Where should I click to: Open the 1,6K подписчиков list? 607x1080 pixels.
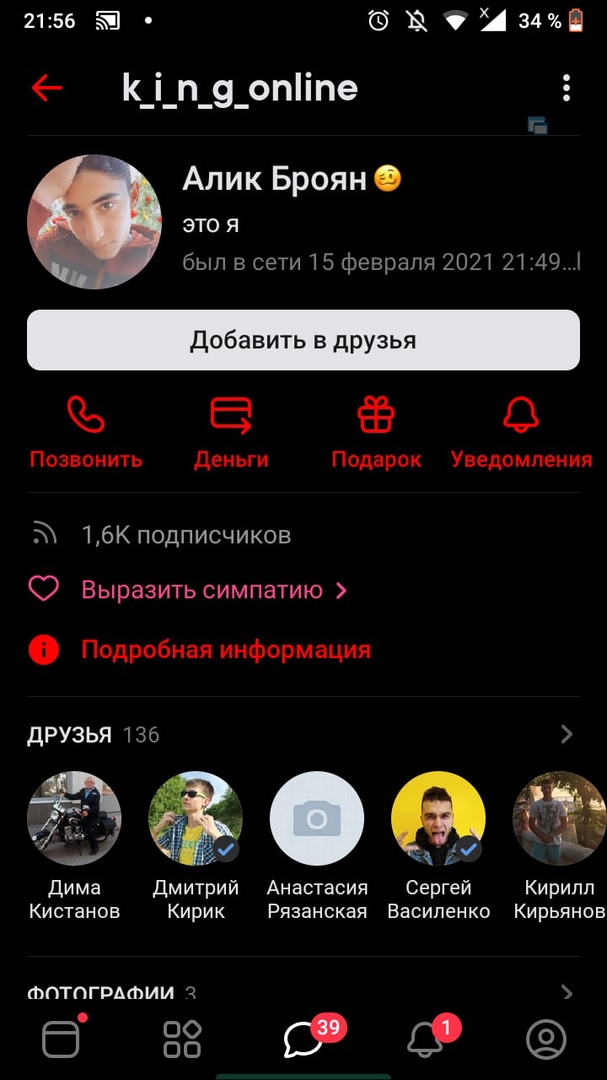point(185,535)
